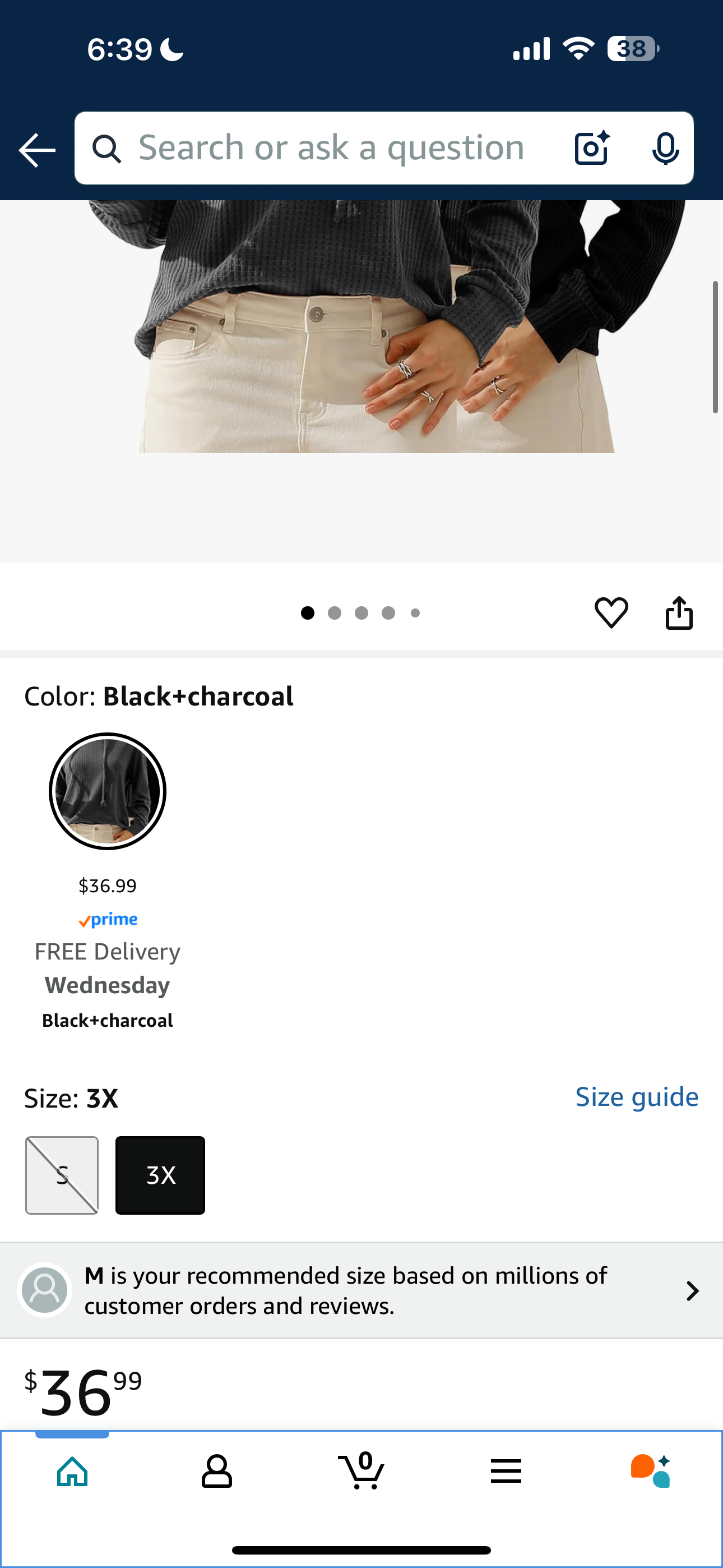Add item to wish list heart
Viewport: 723px width, 1568px height.
611,612
